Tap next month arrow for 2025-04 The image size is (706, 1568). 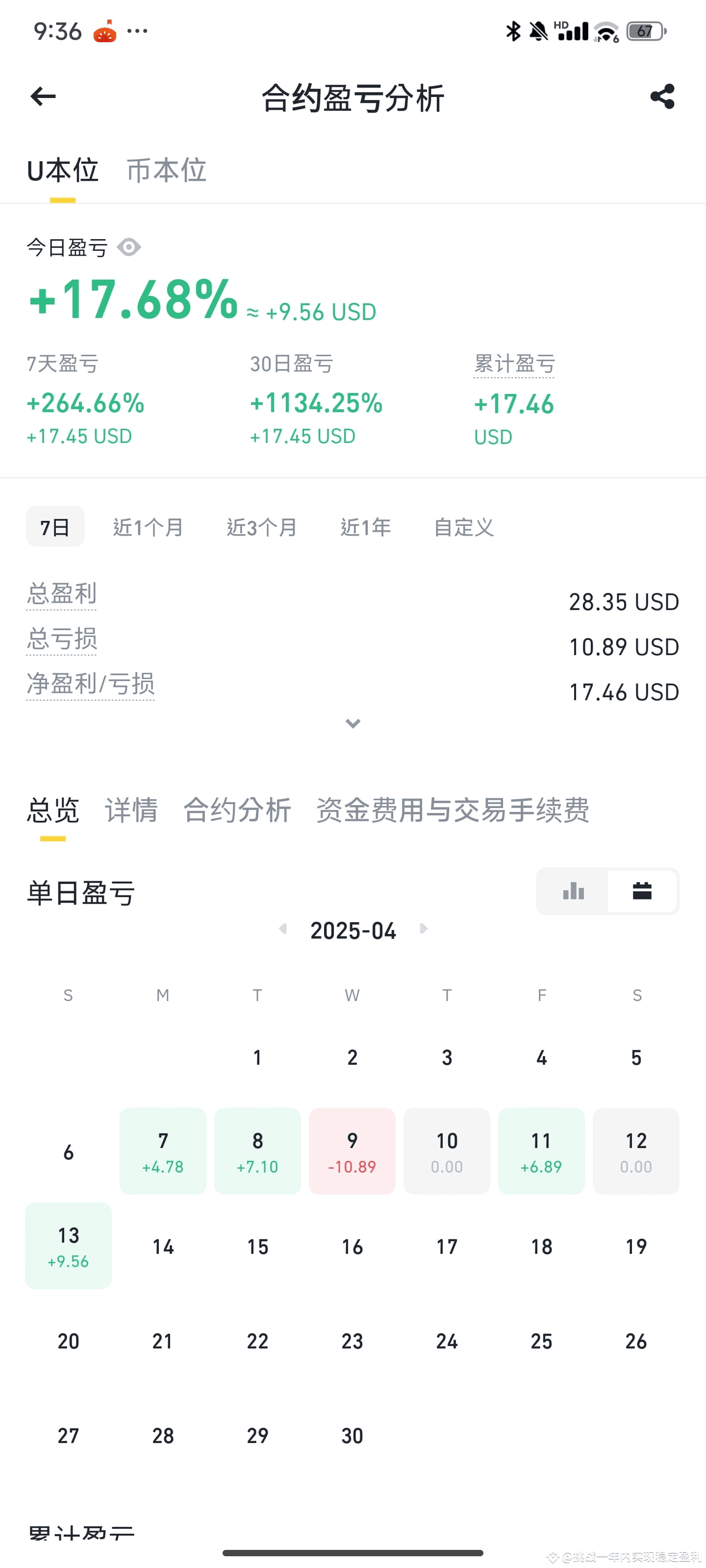tap(424, 930)
